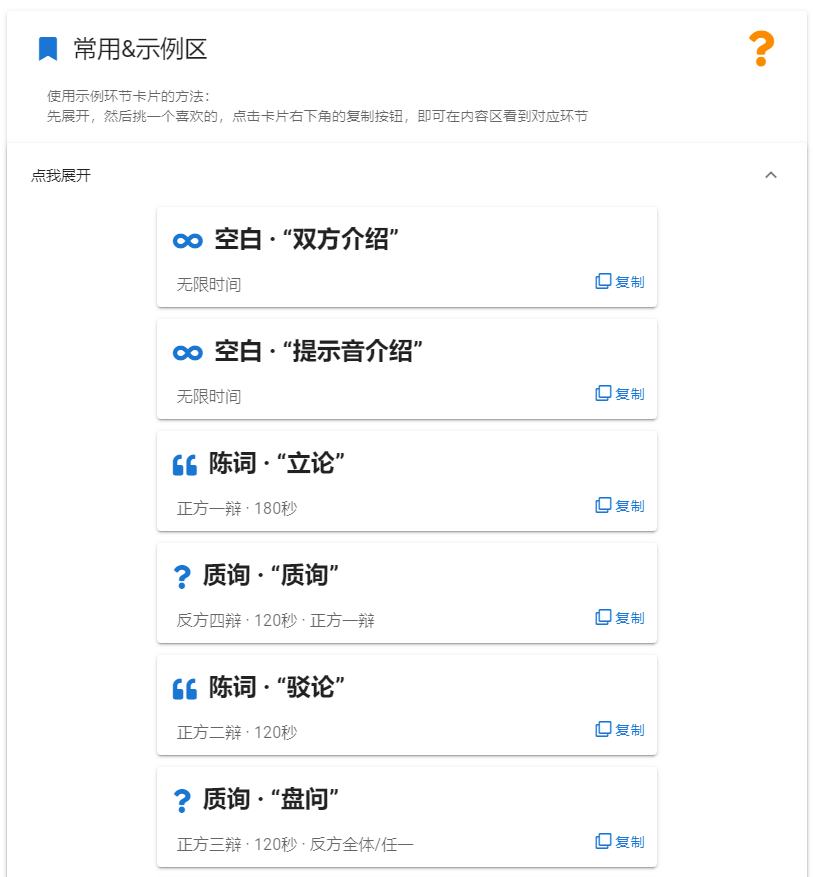
Task: Copy the 空白·"双方介绍" card
Action: point(620,282)
